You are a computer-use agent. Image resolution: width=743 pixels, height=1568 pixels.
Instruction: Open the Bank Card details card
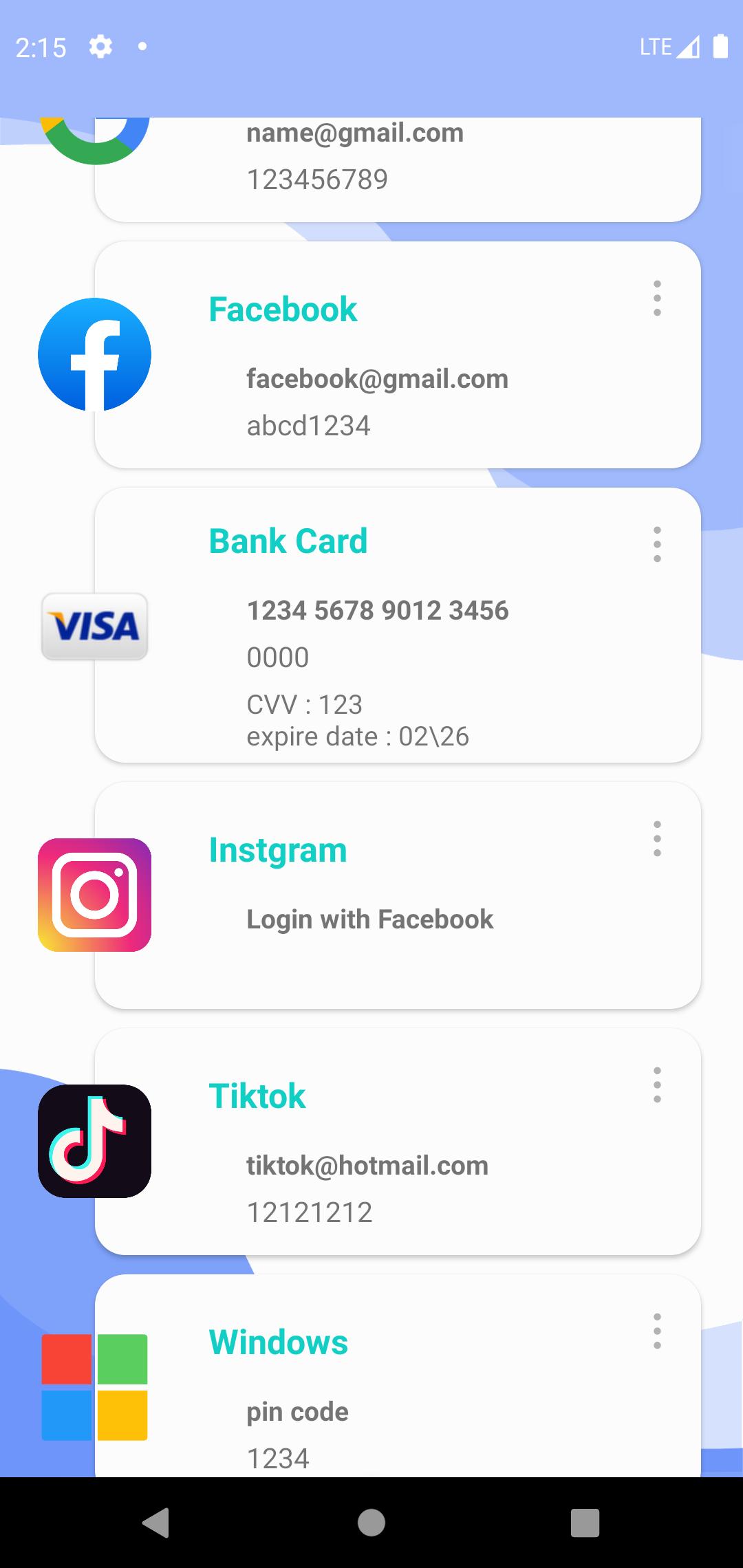(x=398, y=625)
